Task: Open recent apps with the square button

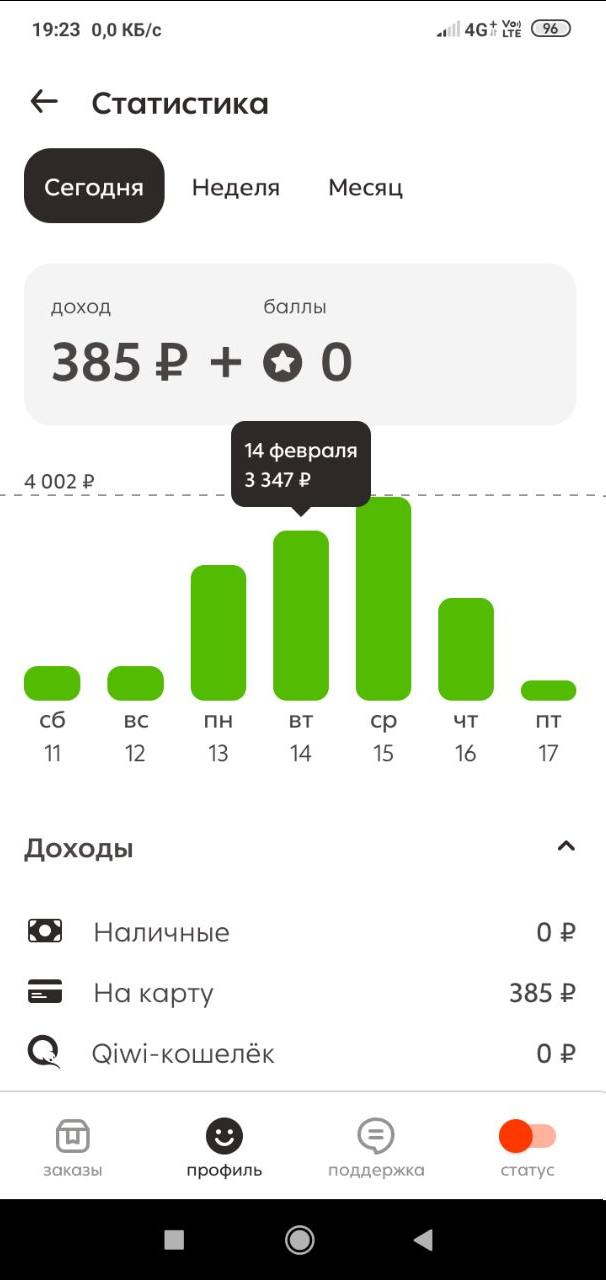Action: click(x=174, y=1240)
